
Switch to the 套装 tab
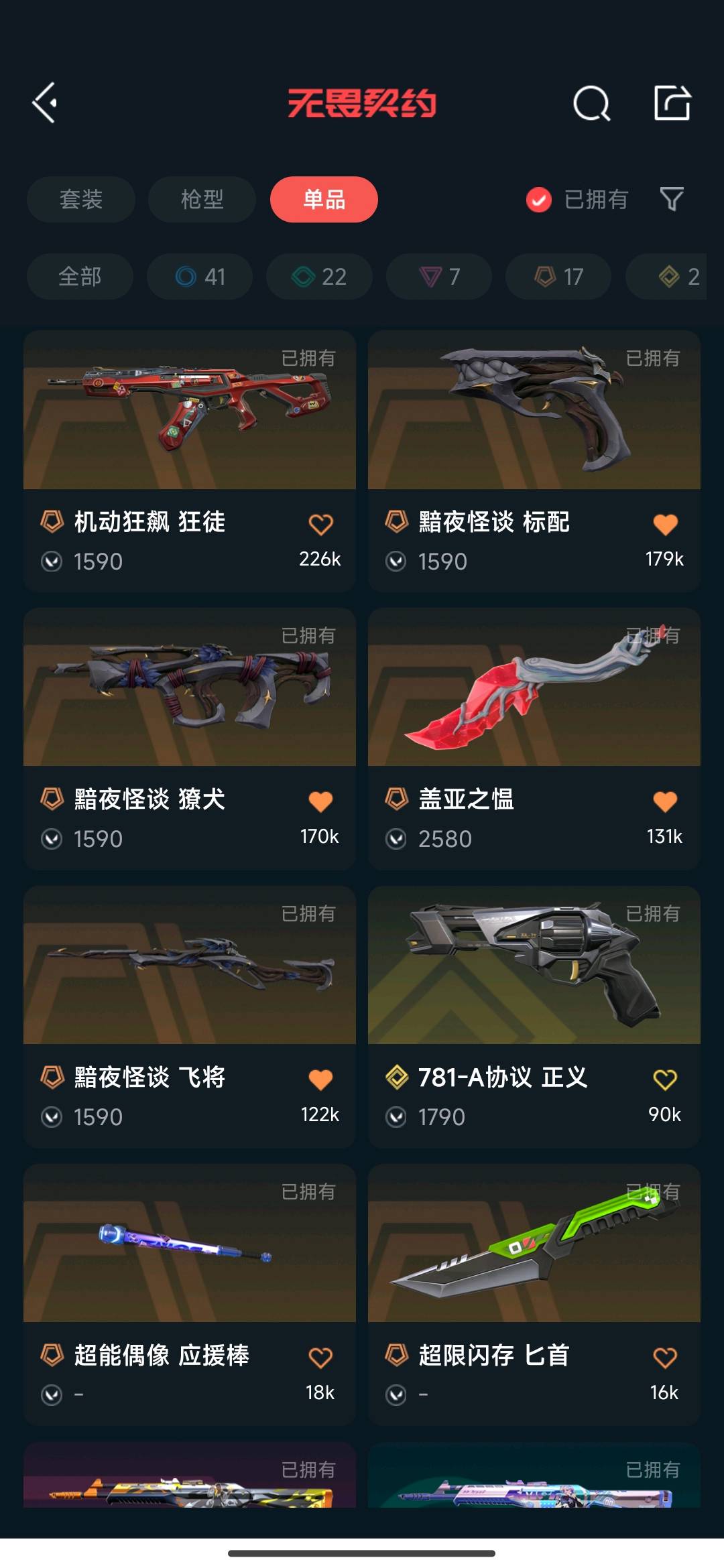pyautogui.click(x=81, y=199)
